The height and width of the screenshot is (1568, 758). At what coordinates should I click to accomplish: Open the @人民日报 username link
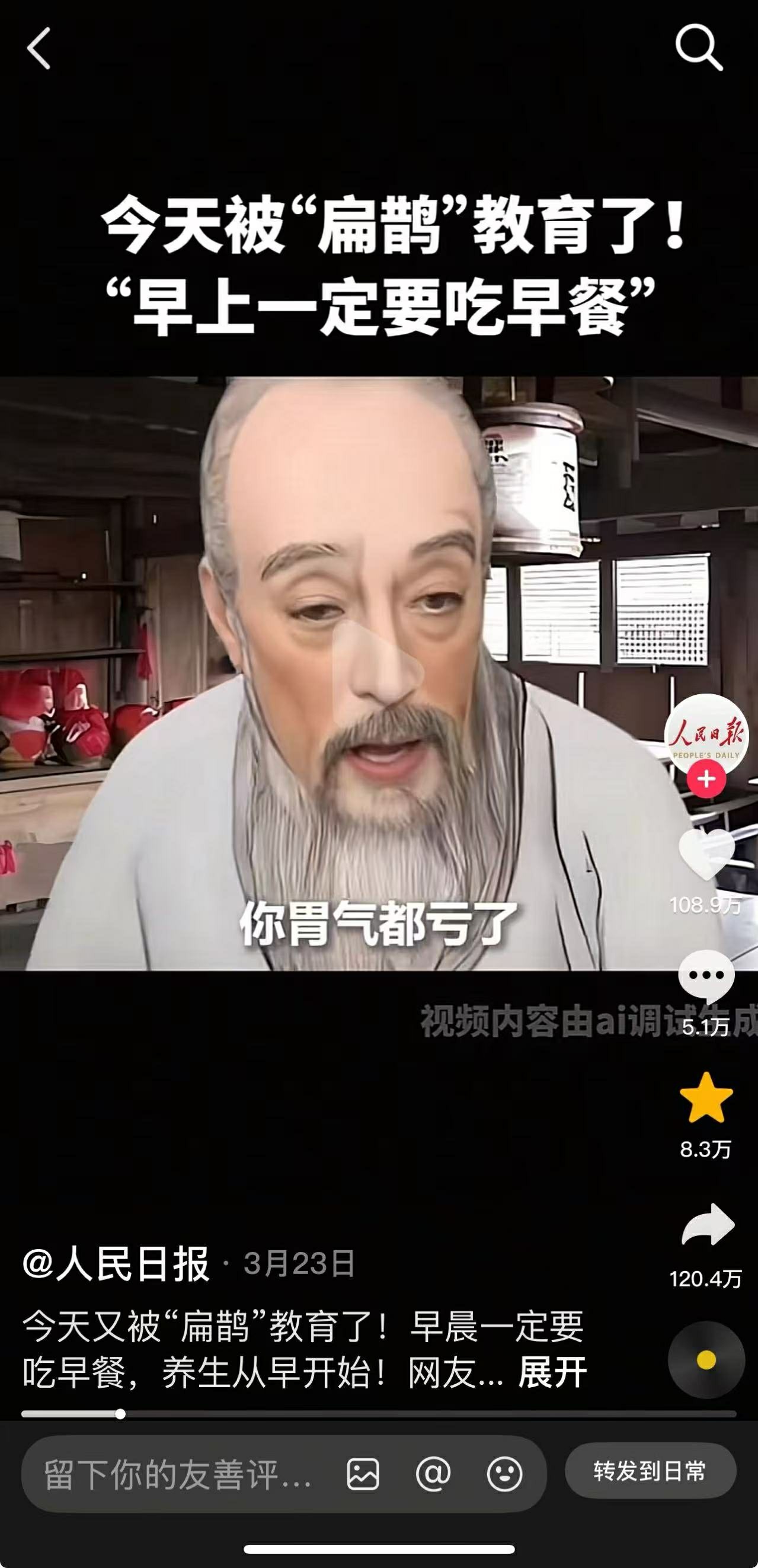116,1264
